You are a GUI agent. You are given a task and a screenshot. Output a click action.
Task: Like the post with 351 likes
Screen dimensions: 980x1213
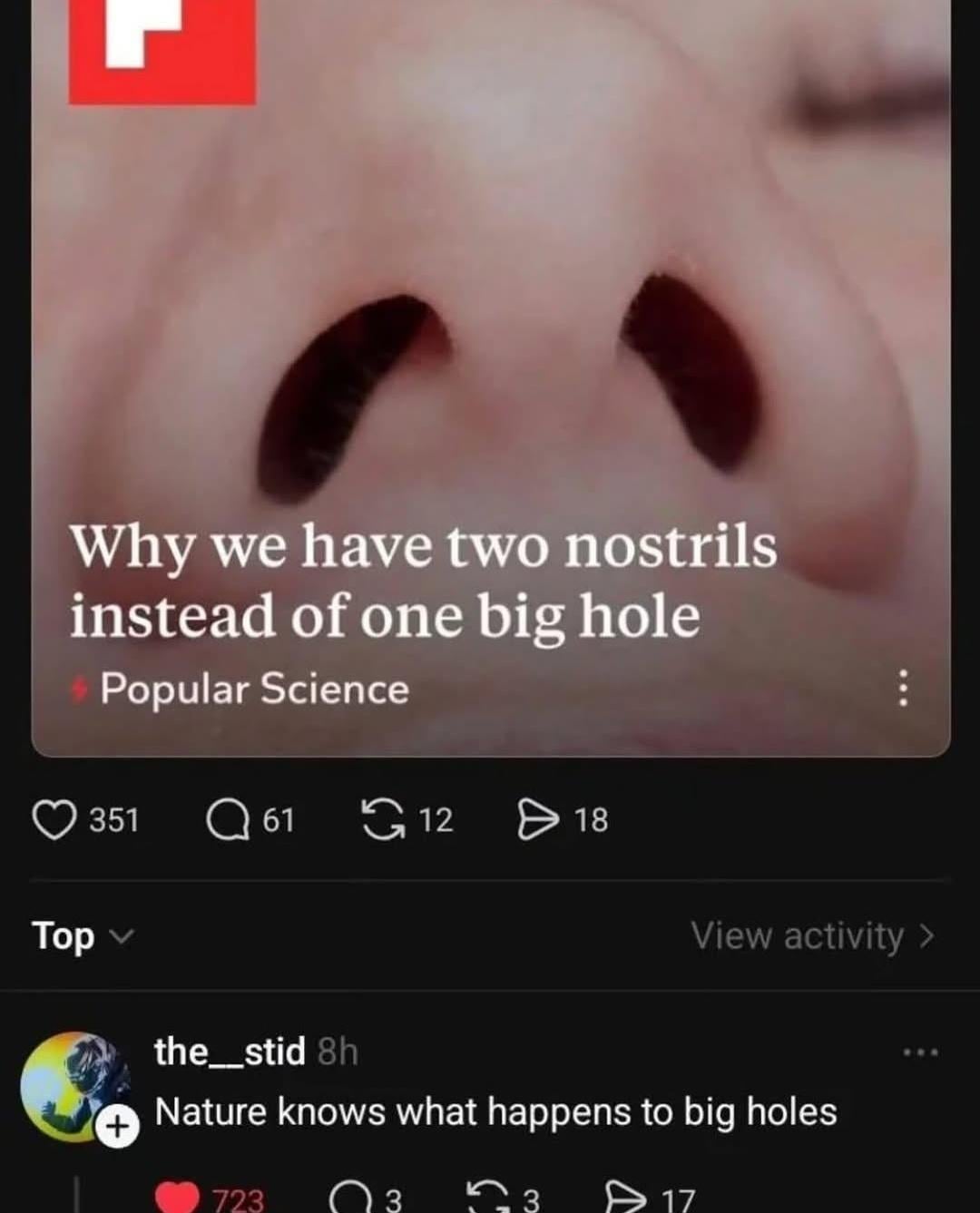(55, 819)
